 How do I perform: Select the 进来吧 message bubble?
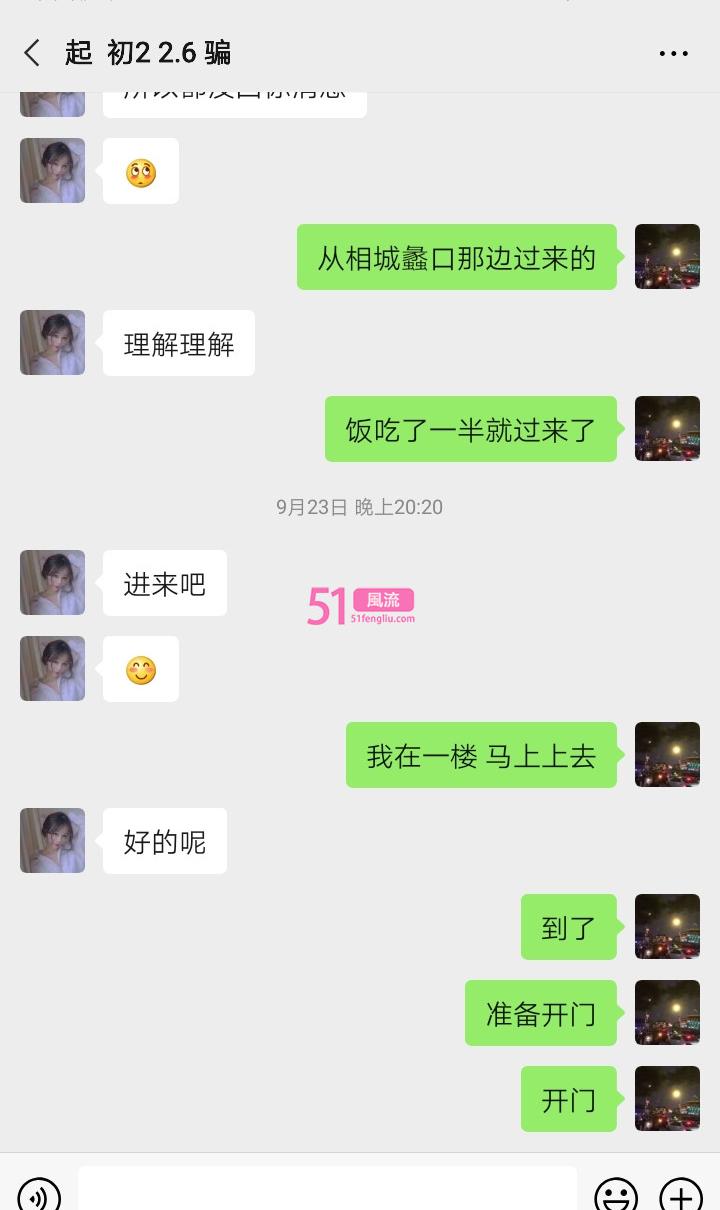tap(164, 583)
